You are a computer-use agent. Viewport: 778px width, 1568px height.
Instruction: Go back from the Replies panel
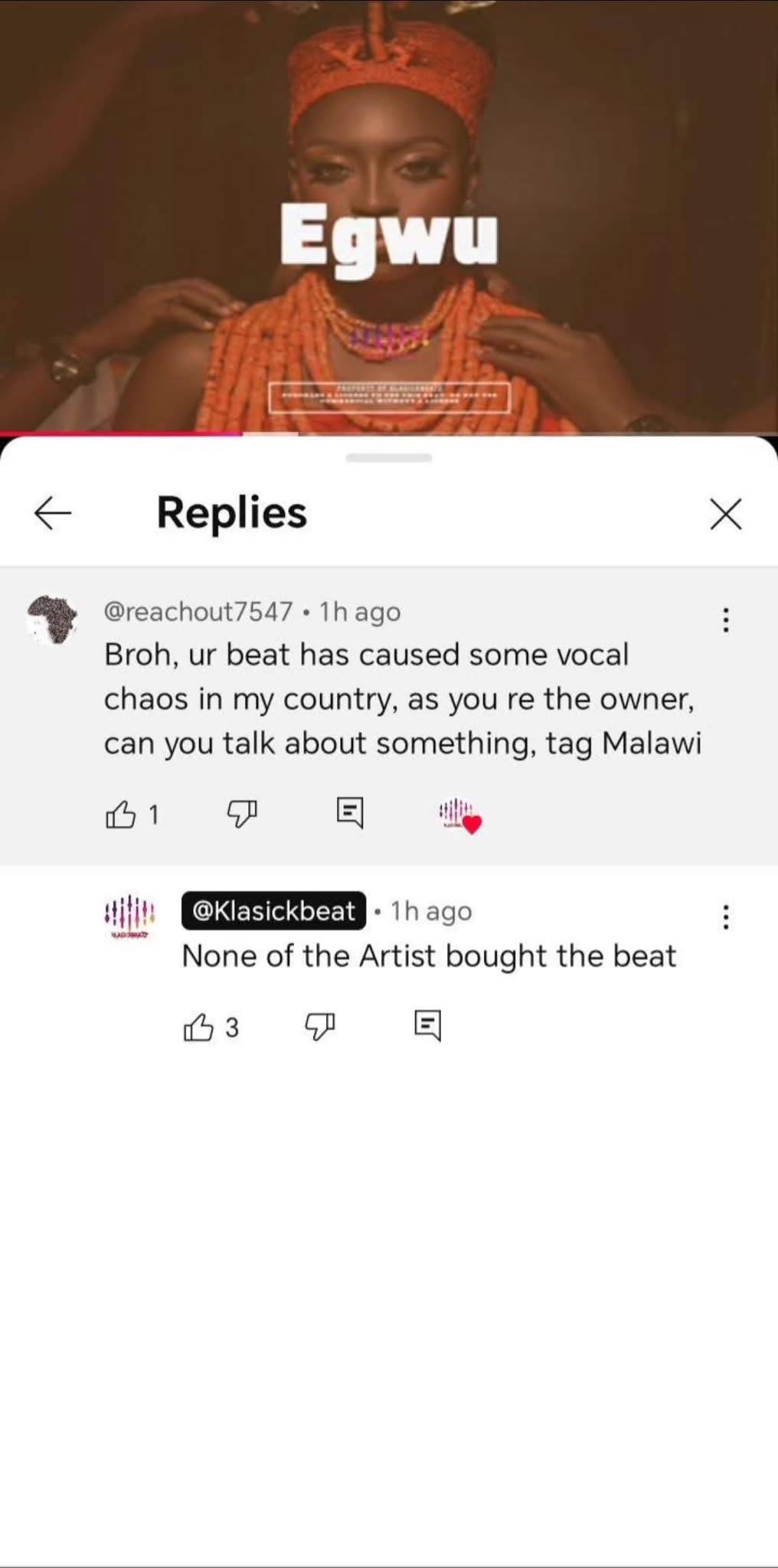pyautogui.click(x=53, y=513)
